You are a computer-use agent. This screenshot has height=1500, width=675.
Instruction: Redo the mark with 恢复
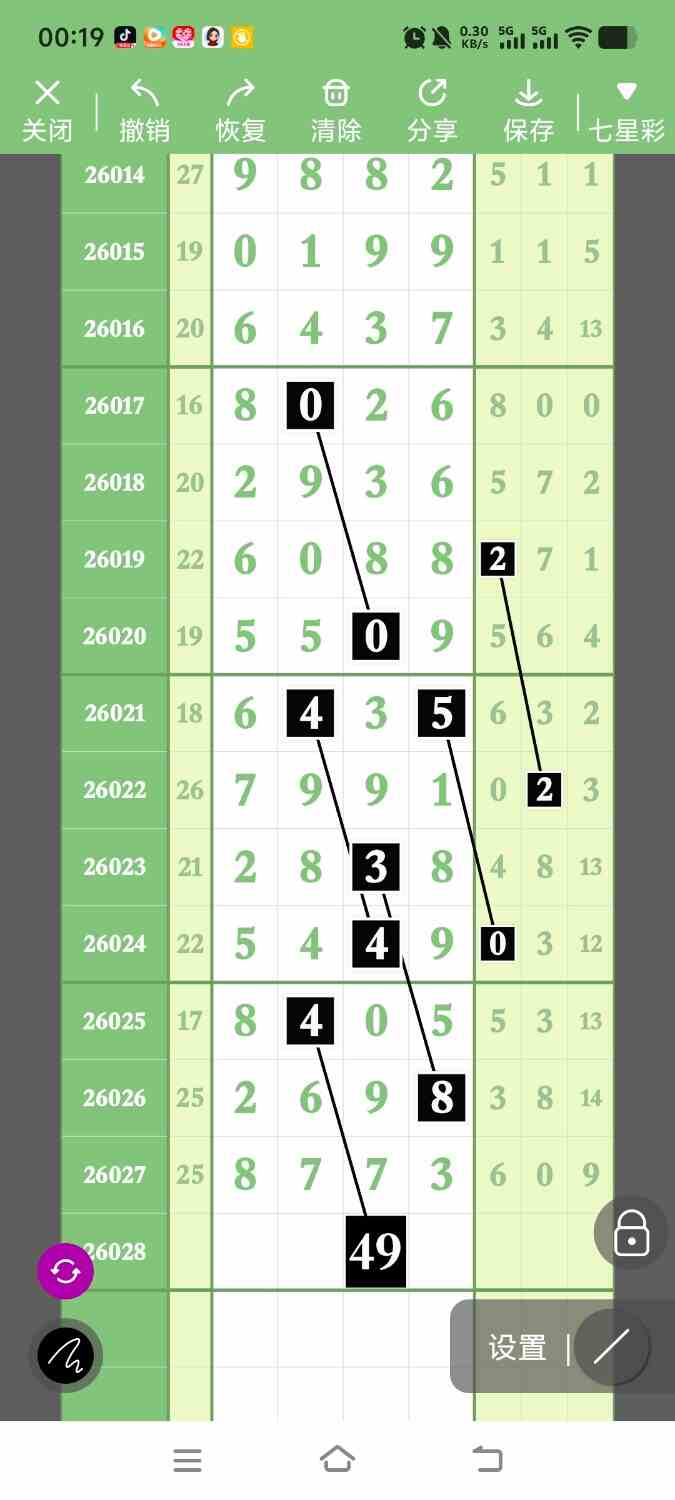point(241,111)
